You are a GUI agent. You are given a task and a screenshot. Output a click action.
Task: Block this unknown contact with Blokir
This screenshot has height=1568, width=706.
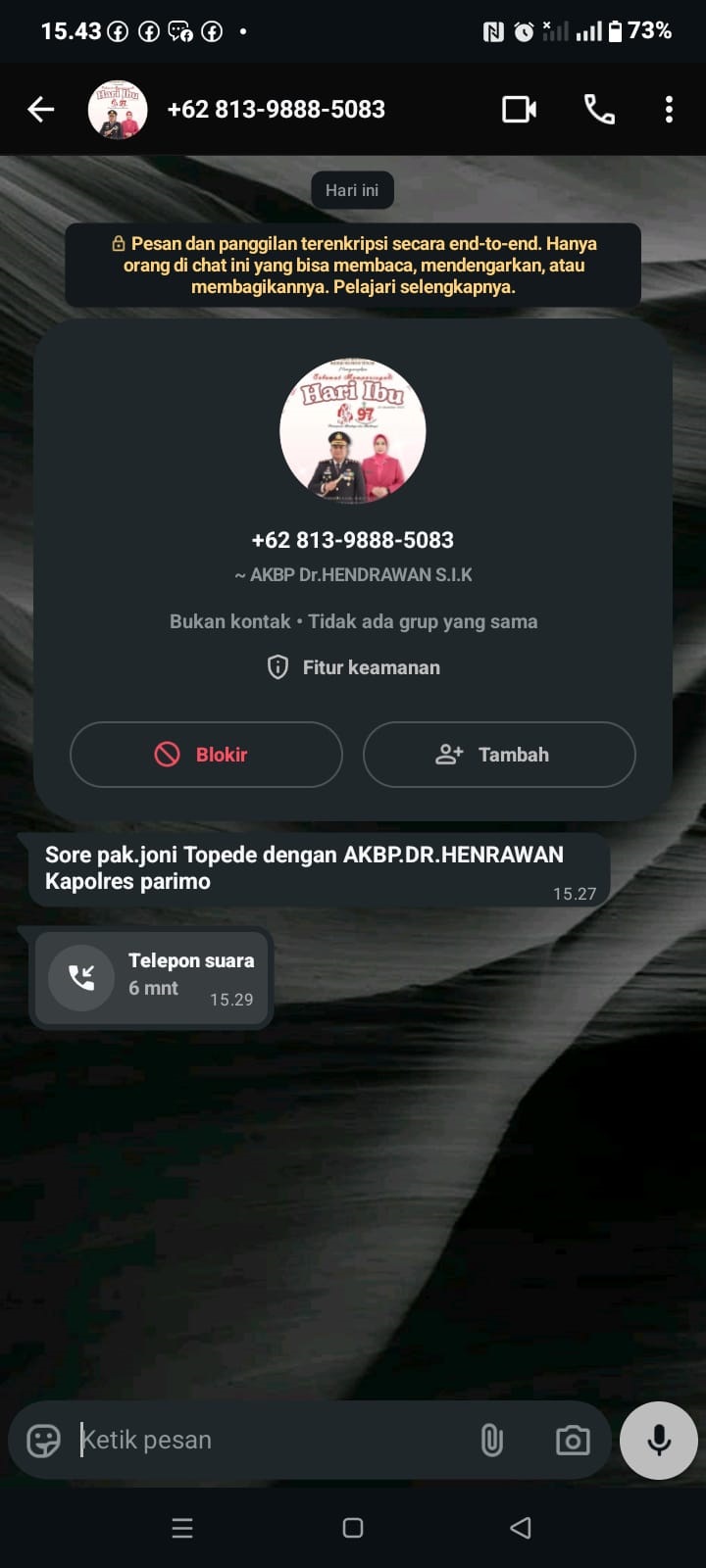(x=206, y=755)
